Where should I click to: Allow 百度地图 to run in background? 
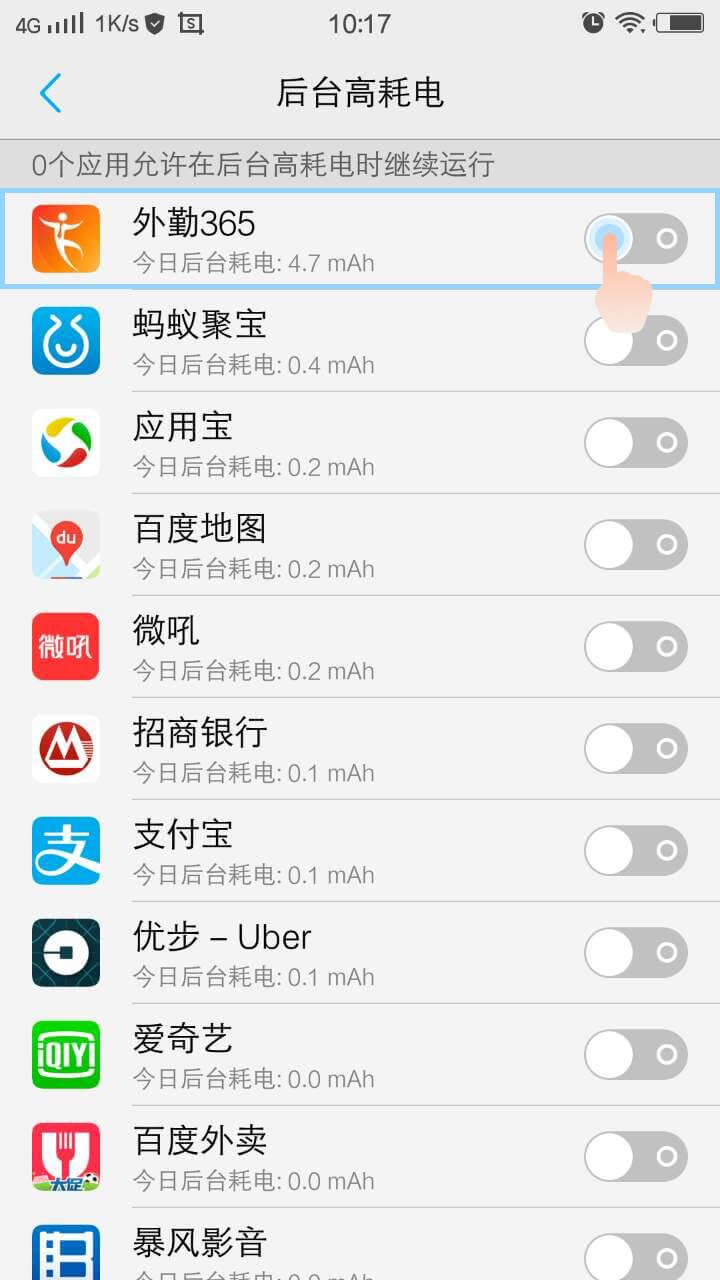635,545
